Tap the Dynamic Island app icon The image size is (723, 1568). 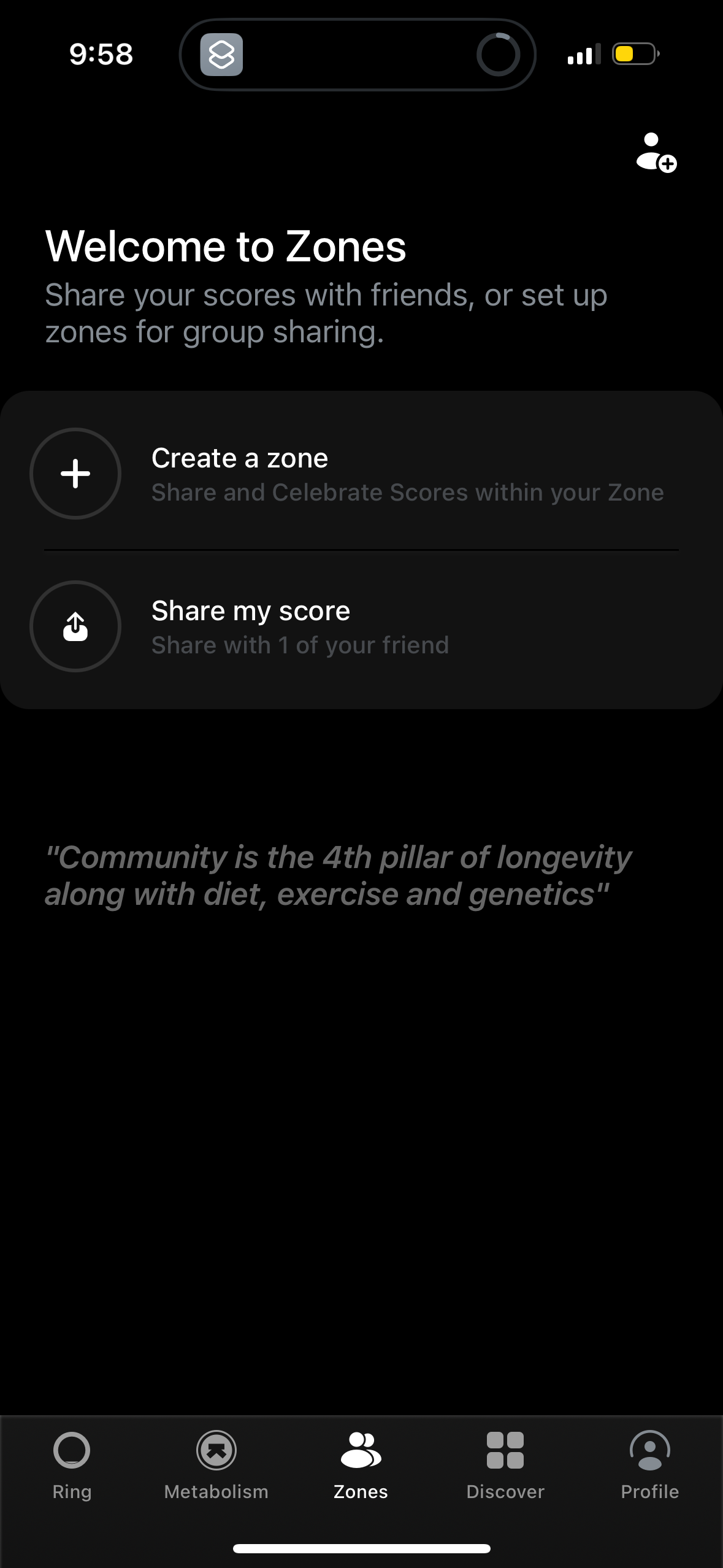pyautogui.click(x=223, y=55)
